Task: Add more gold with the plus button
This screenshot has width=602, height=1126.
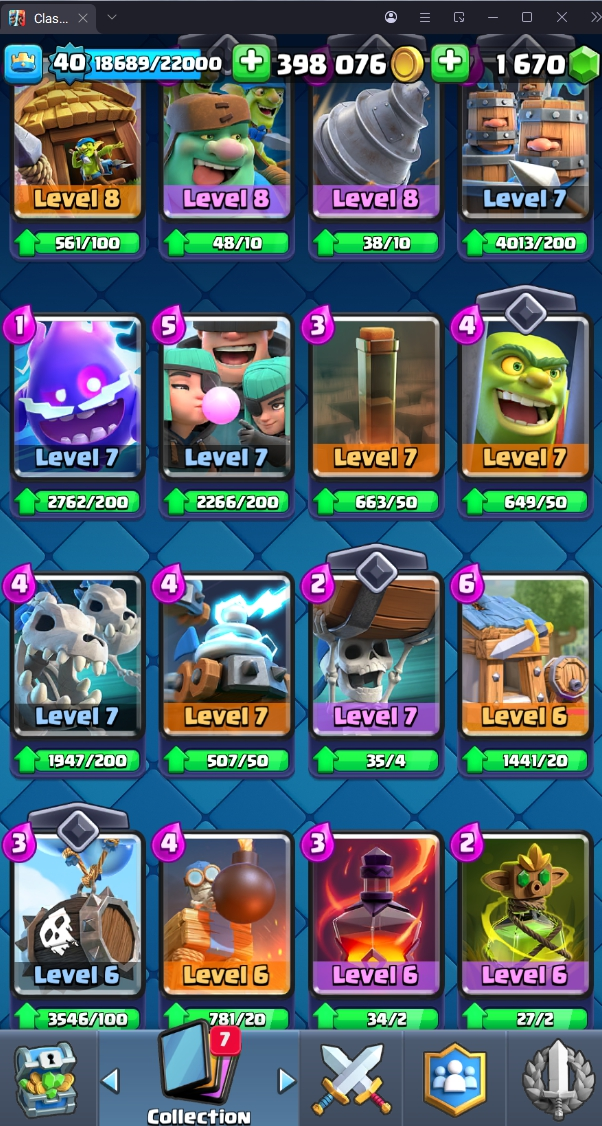Action: coord(252,63)
